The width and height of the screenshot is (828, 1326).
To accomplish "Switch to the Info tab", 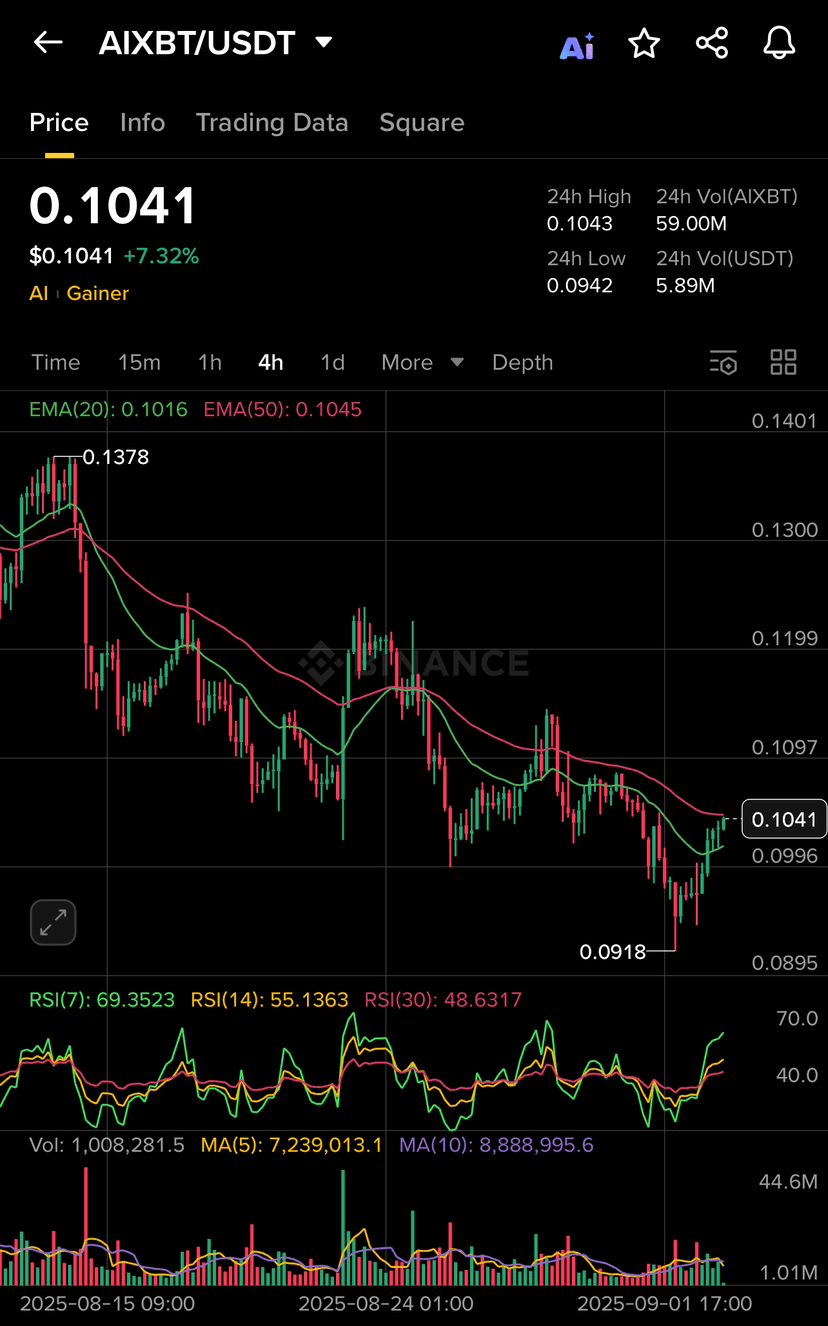I will pyautogui.click(x=142, y=123).
